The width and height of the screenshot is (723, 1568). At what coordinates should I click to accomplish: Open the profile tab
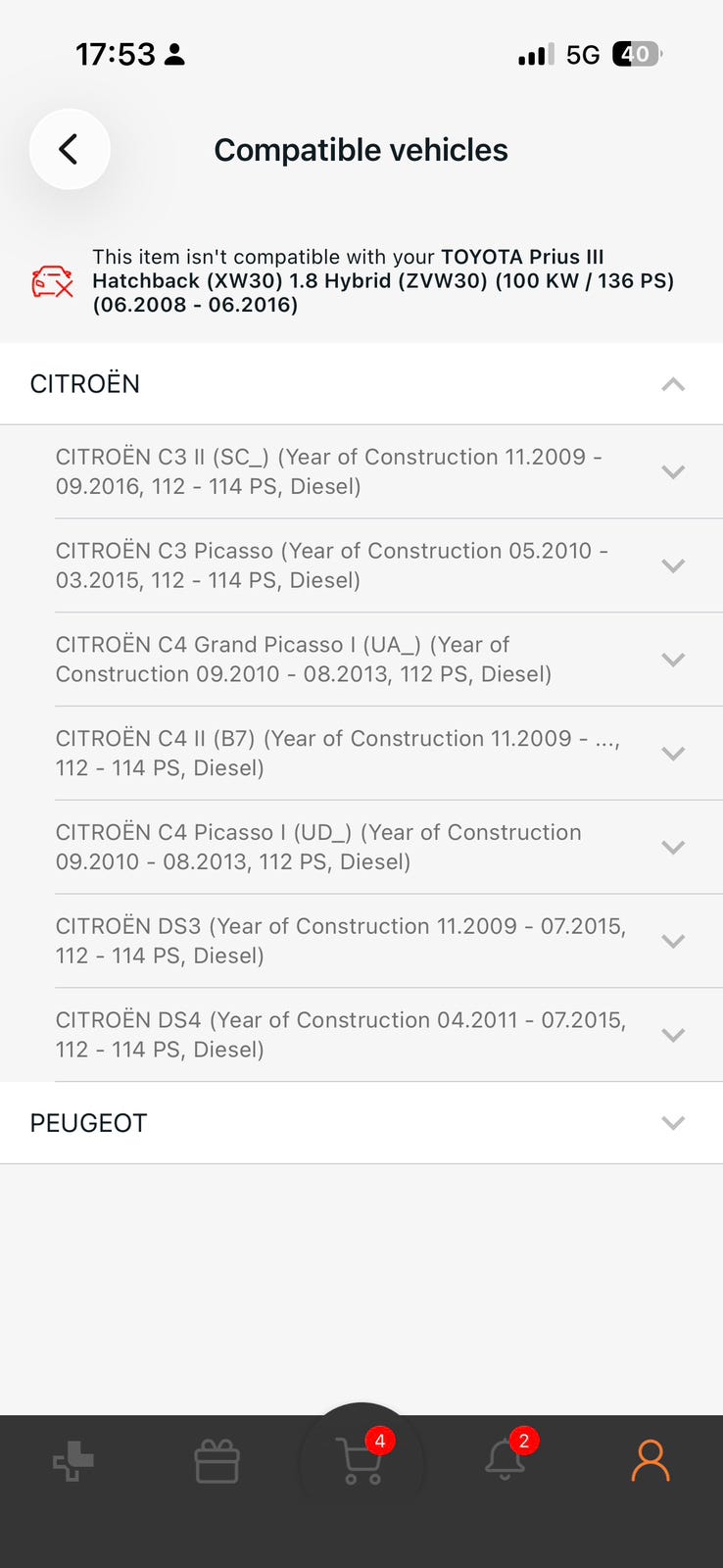point(650,1460)
